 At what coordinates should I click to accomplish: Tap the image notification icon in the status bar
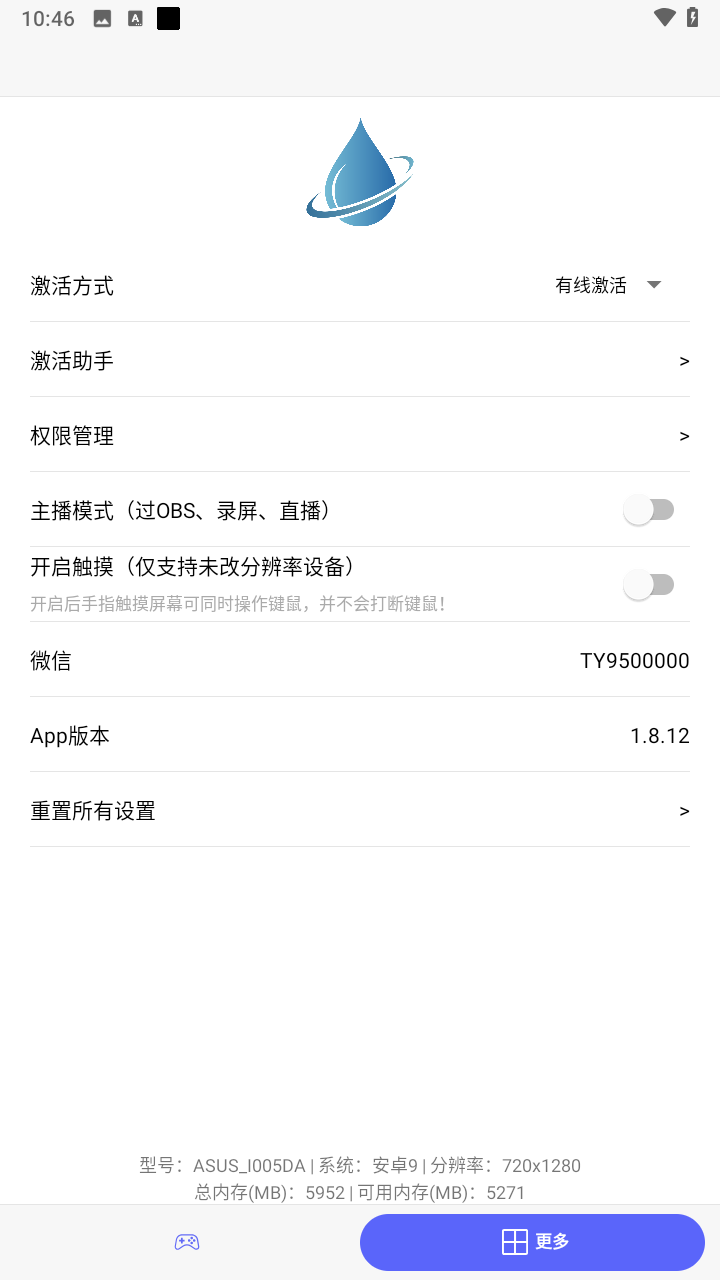tap(102, 17)
